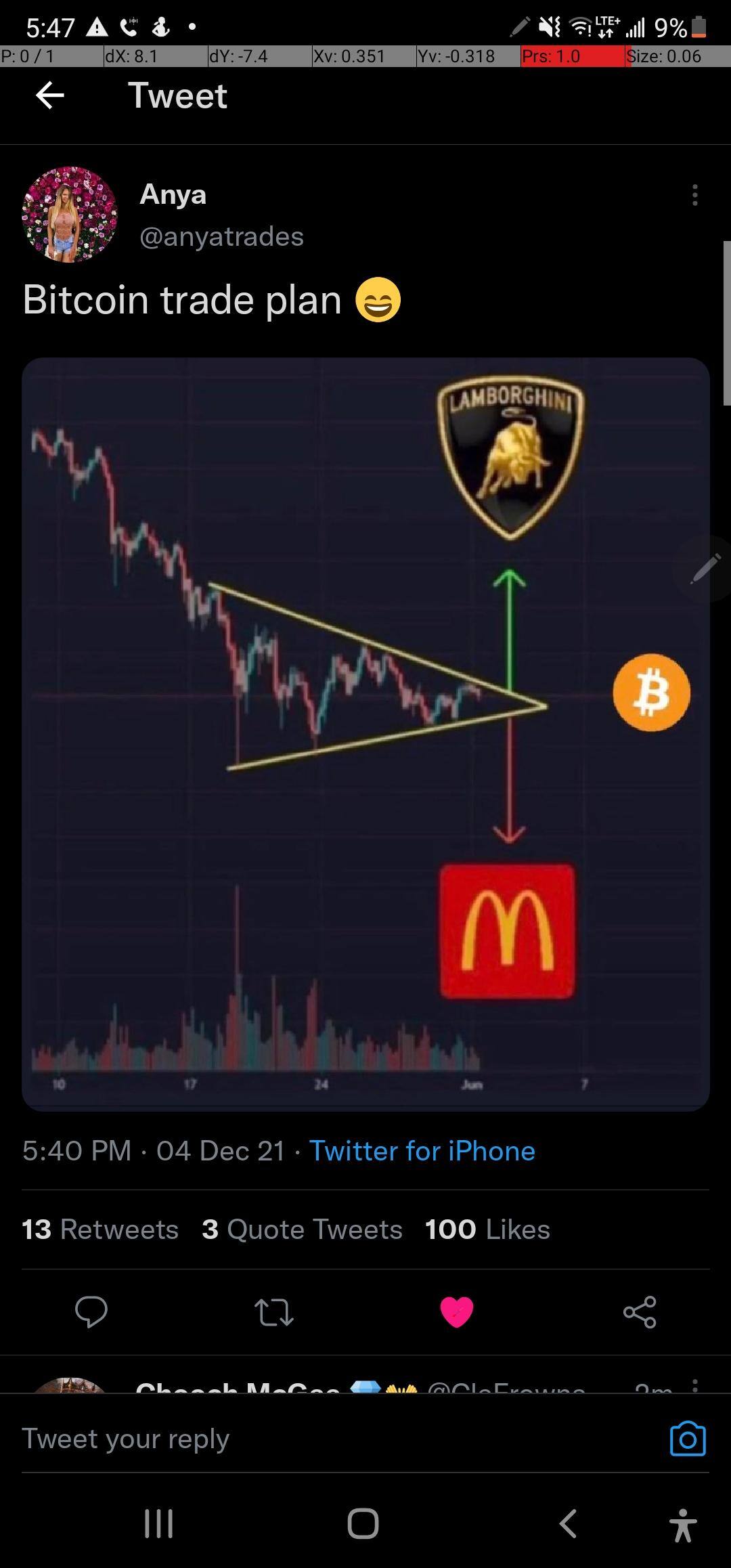Reply to Anya's tweet via comment icon
Image resolution: width=731 pixels, height=1568 pixels.
tap(91, 1311)
